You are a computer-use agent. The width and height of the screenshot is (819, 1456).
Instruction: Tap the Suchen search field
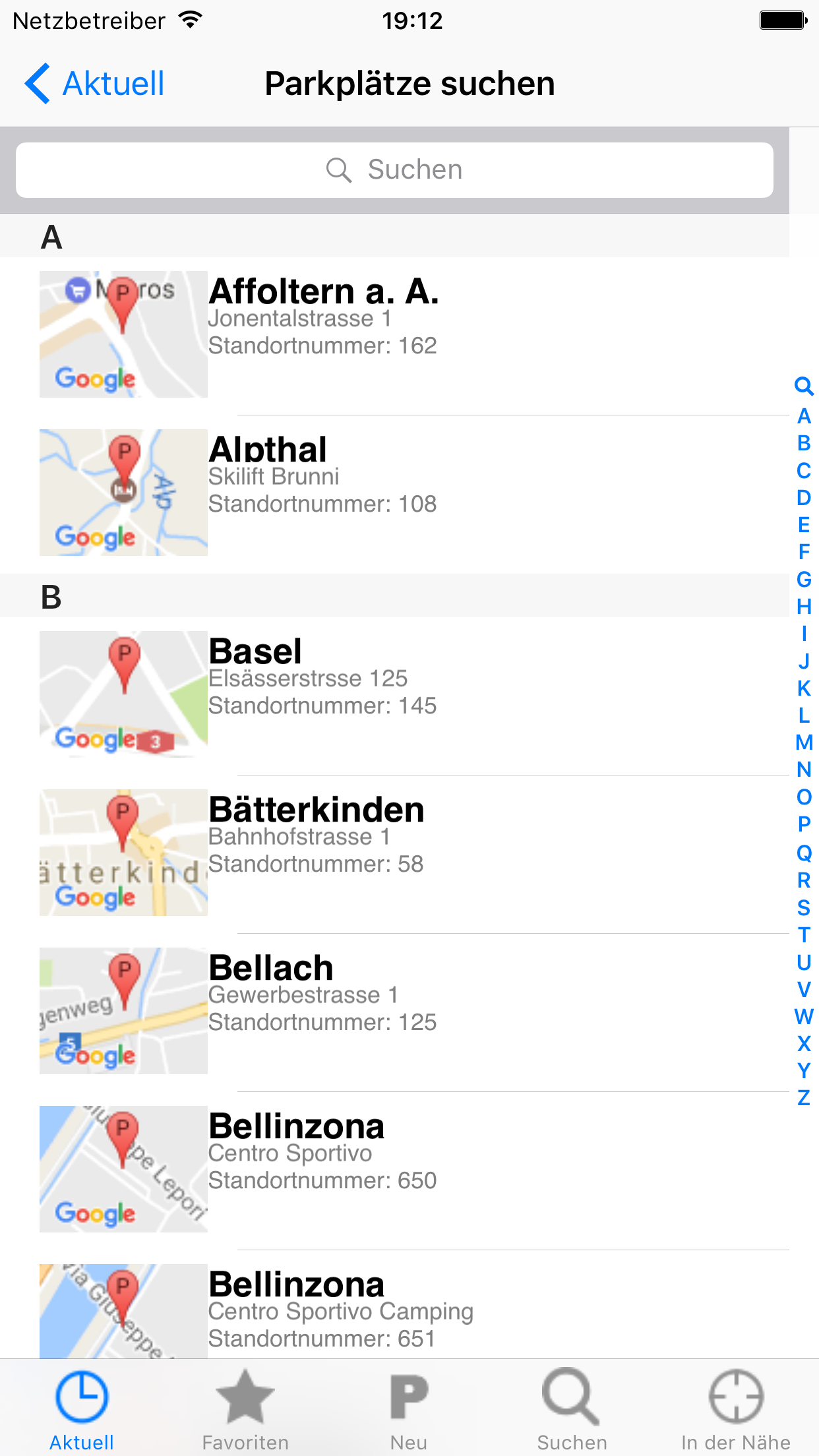(x=394, y=170)
